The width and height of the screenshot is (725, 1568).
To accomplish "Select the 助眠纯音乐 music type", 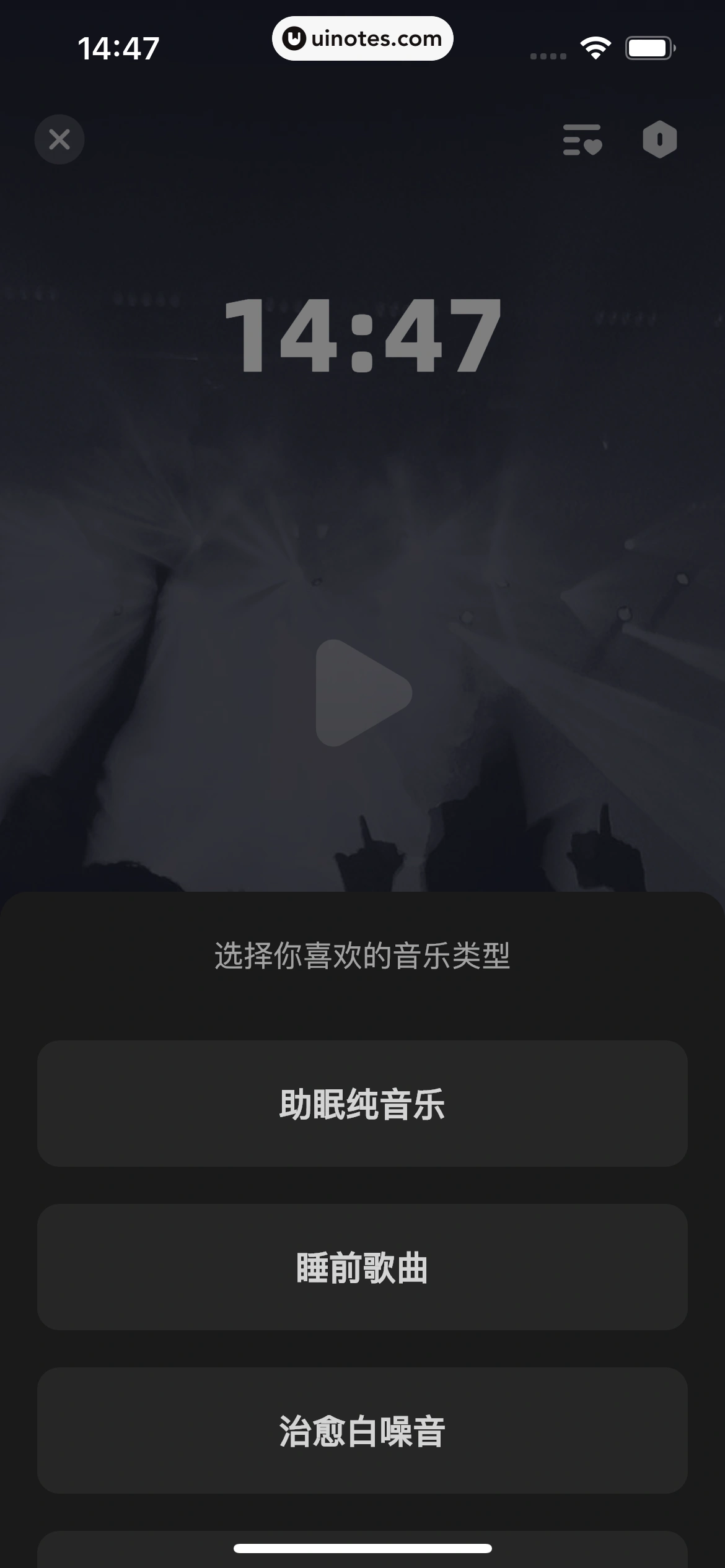I will (362, 1104).
